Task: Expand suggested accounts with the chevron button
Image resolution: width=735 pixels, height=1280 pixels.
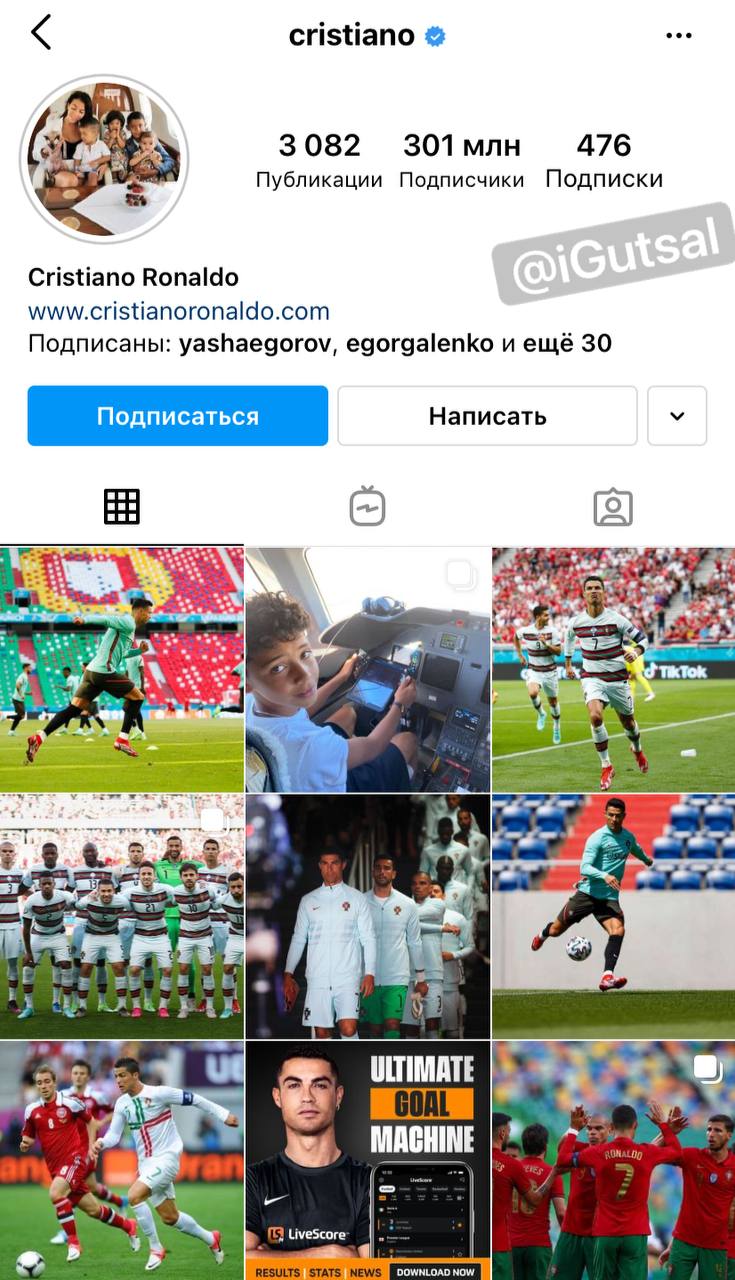Action: pos(677,416)
